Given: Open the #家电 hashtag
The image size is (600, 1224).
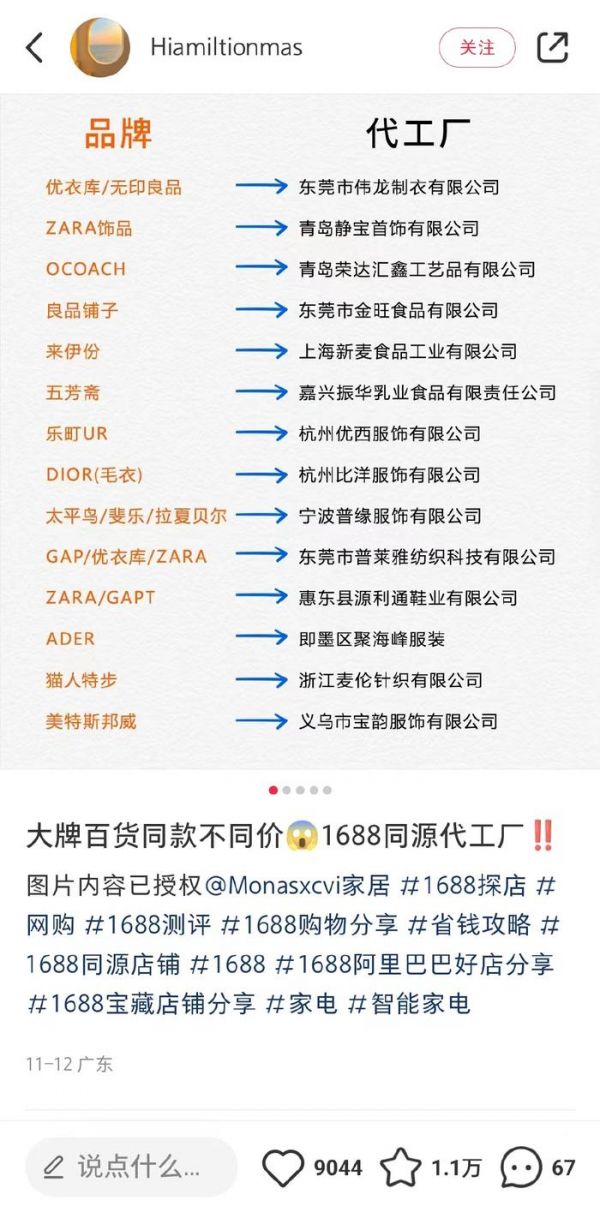Looking at the screenshot, I should [x=300, y=1003].
